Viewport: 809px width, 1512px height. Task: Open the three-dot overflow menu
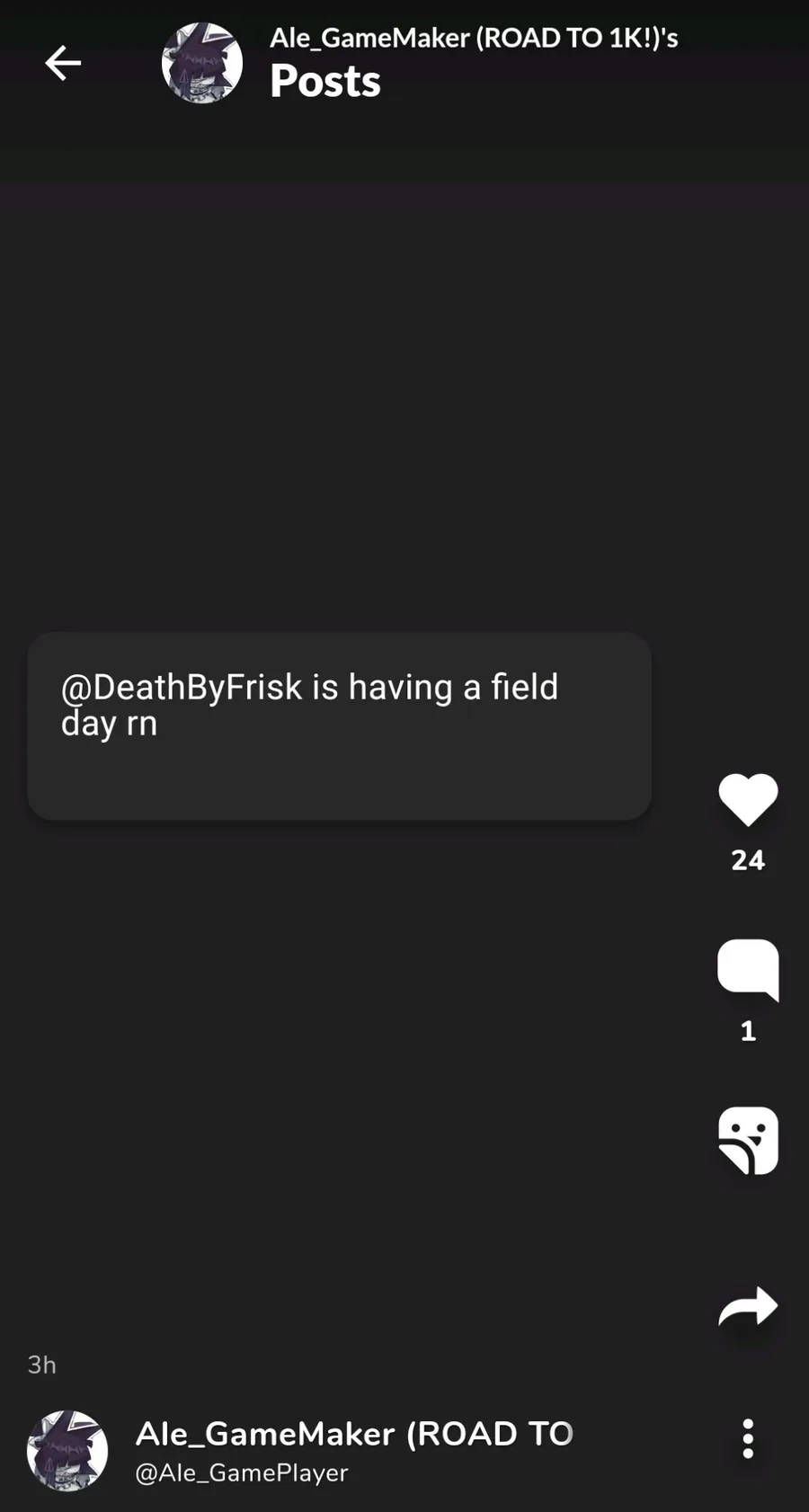(748, 1438)
